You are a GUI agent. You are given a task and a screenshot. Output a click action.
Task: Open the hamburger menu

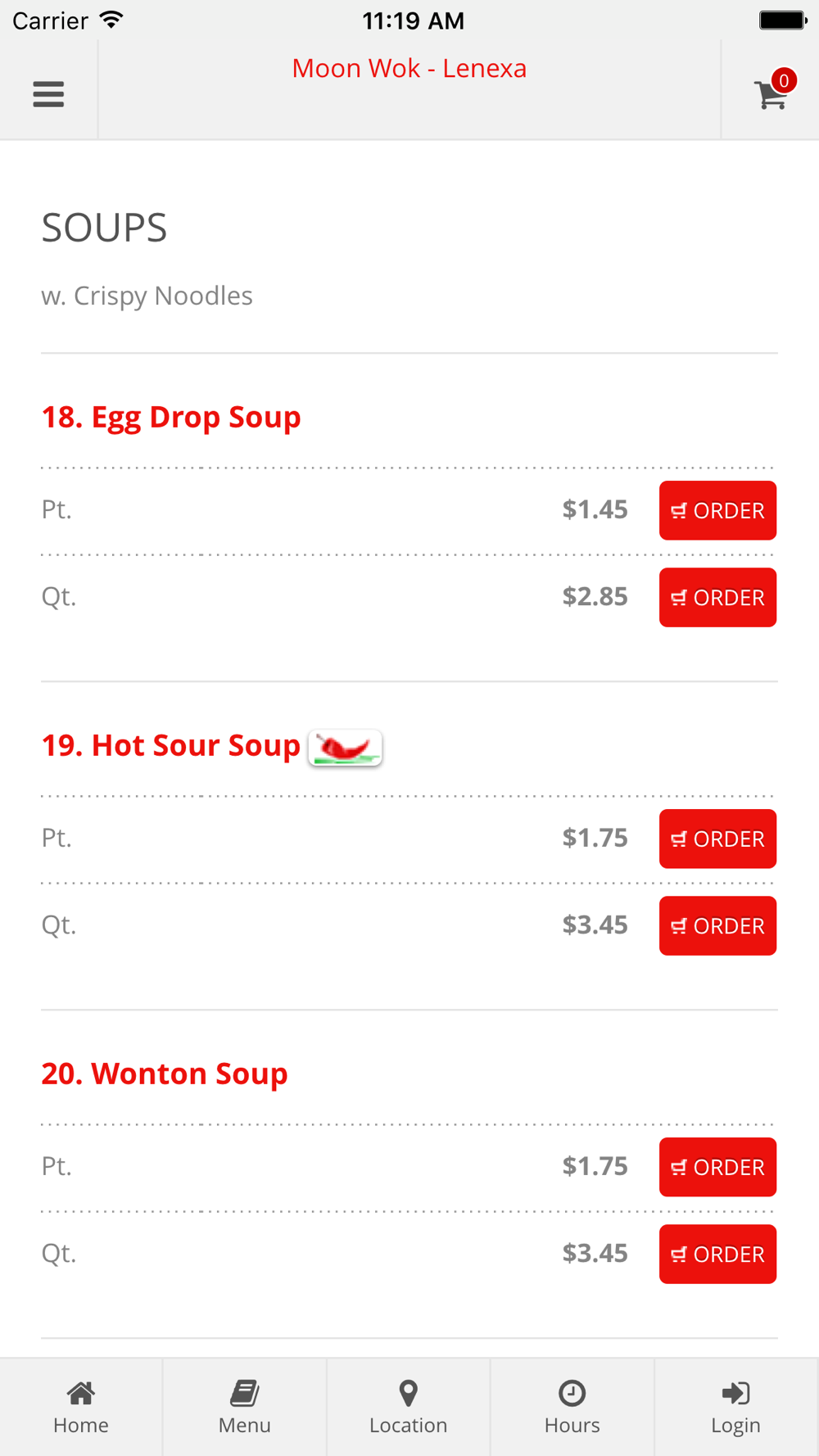coord(48,94)
